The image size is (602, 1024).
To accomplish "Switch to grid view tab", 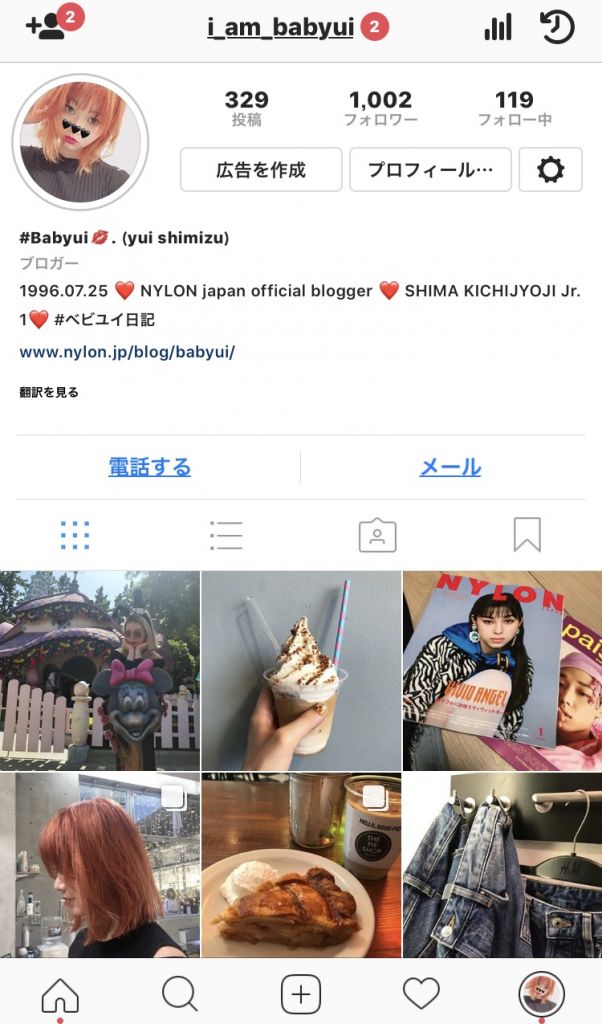I will pyautogui.click(x=75, y=535).
